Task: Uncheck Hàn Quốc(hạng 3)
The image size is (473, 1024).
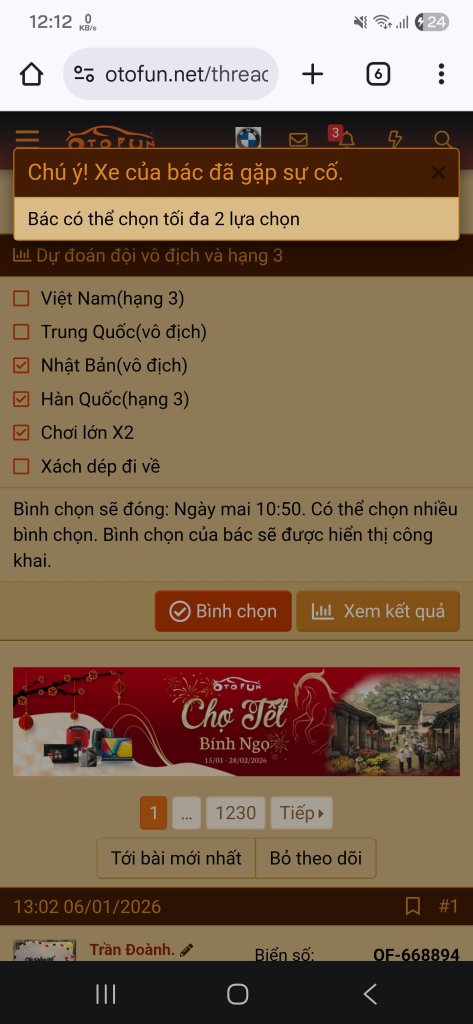Action: click(x=22, y=399)
